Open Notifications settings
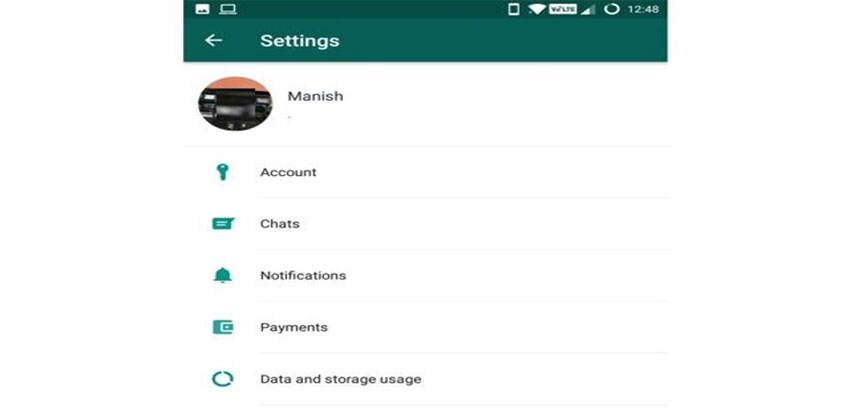Viewport: 850px width, 420px height. pos(303,276)
